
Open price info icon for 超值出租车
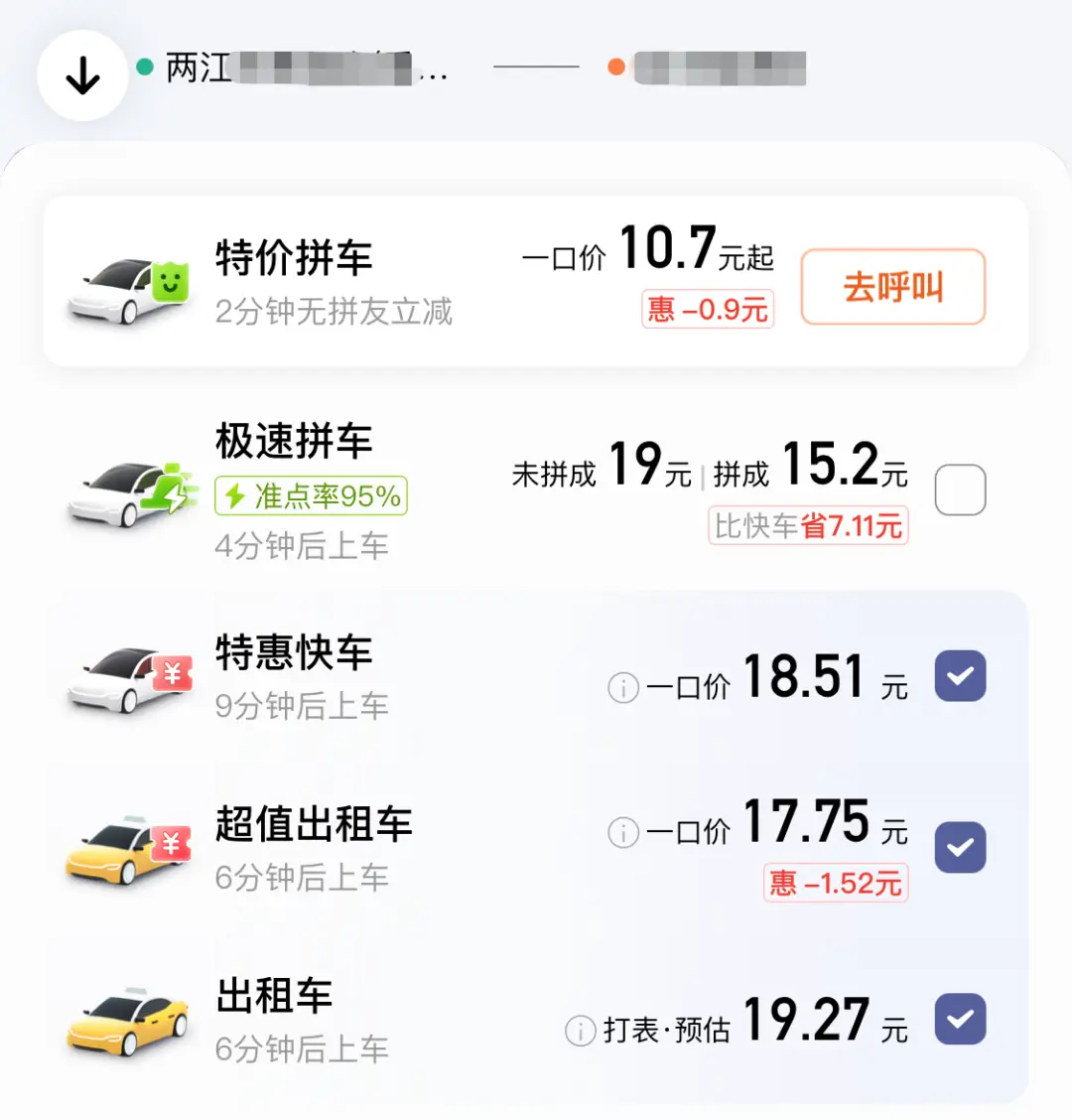[x=622, y=832]
